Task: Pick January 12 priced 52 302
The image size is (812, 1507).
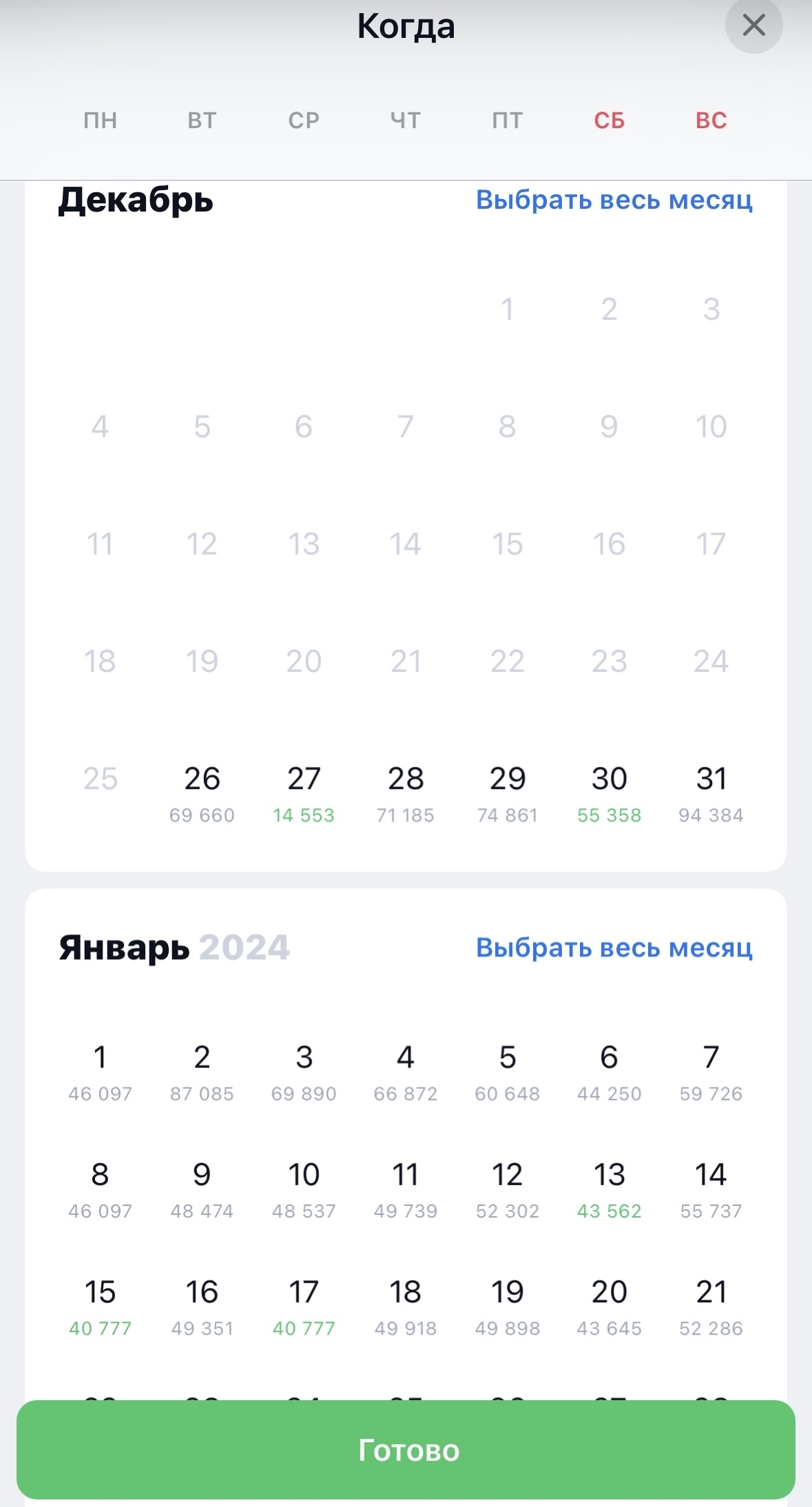Action: click(x=508, y=1189)
